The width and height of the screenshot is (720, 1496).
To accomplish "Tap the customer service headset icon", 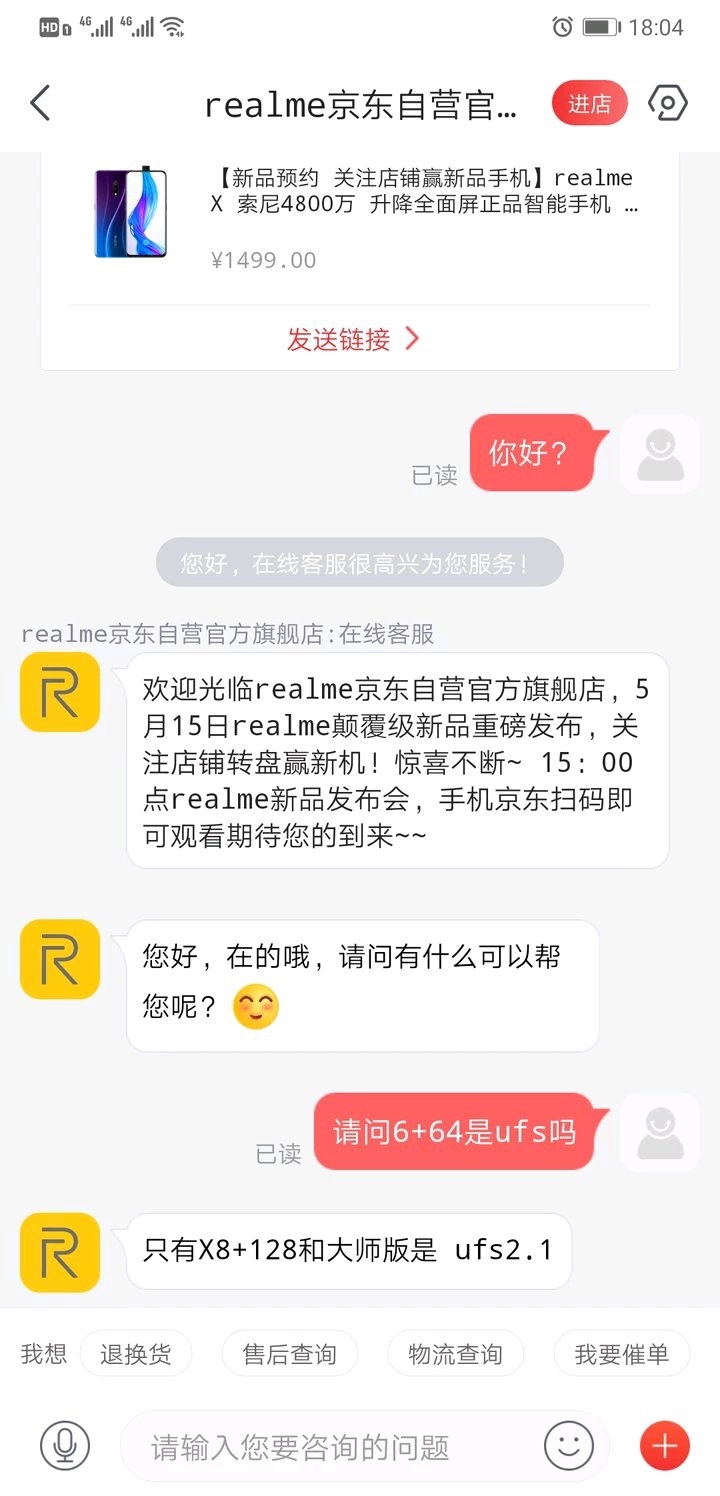I will tap(666, 103).
